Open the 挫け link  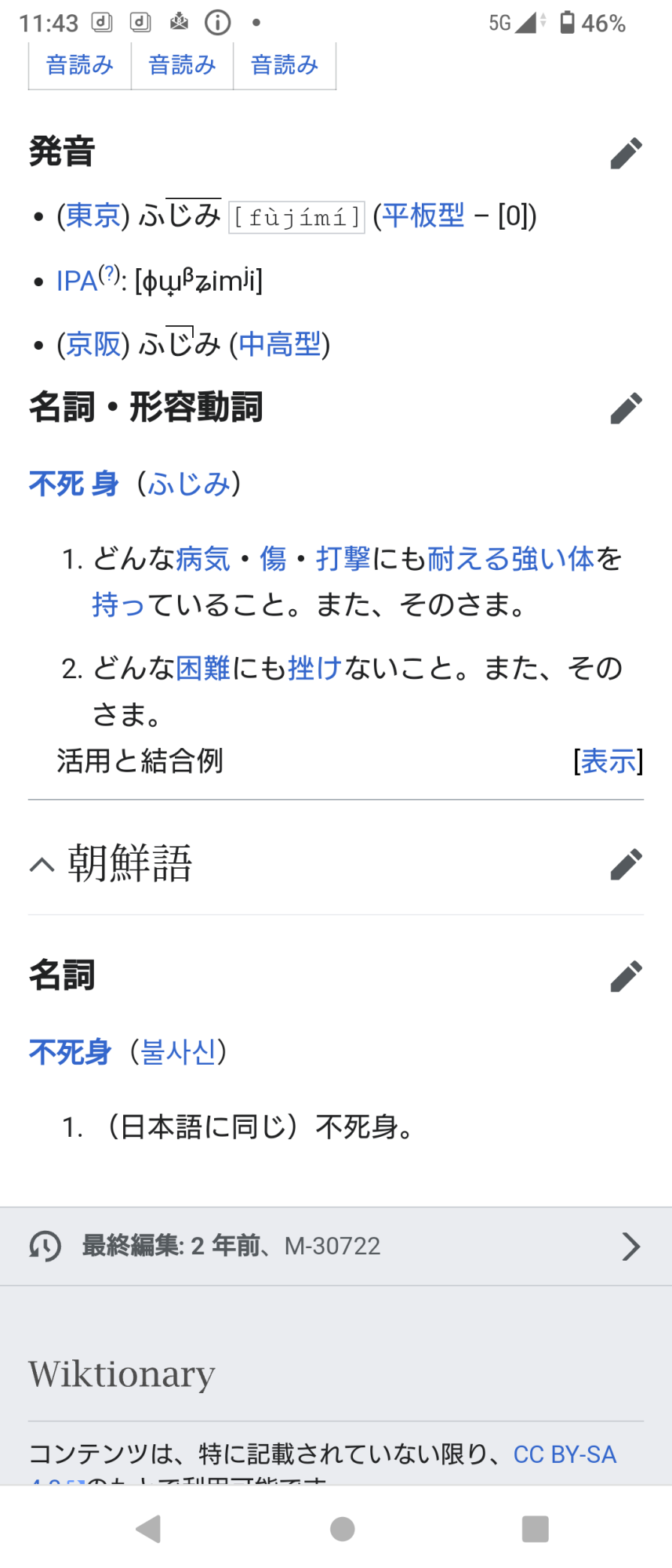pyautogui.click(x=315, y=668)
